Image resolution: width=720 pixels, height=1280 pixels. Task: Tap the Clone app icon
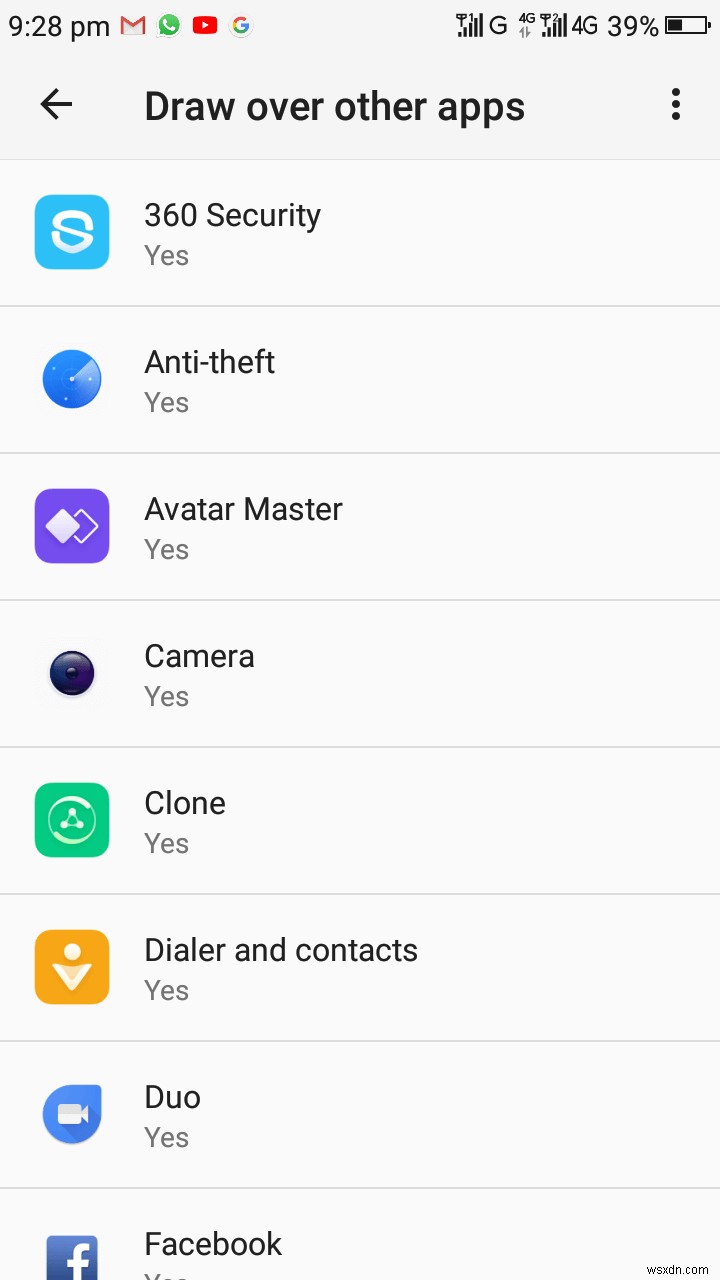(x=71, y=820)
